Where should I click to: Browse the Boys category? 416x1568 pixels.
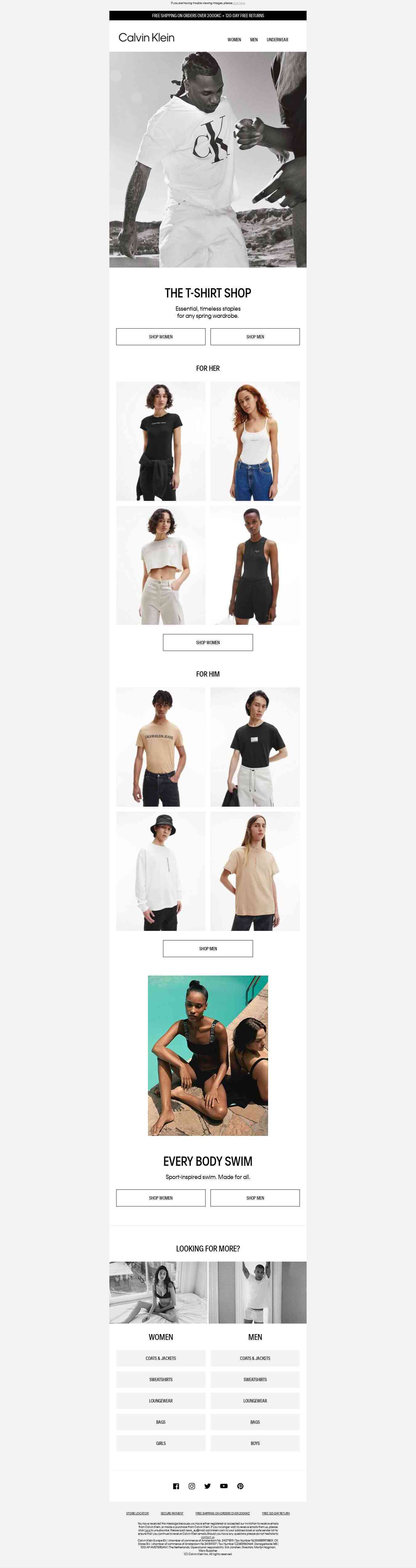[255, 1443]
